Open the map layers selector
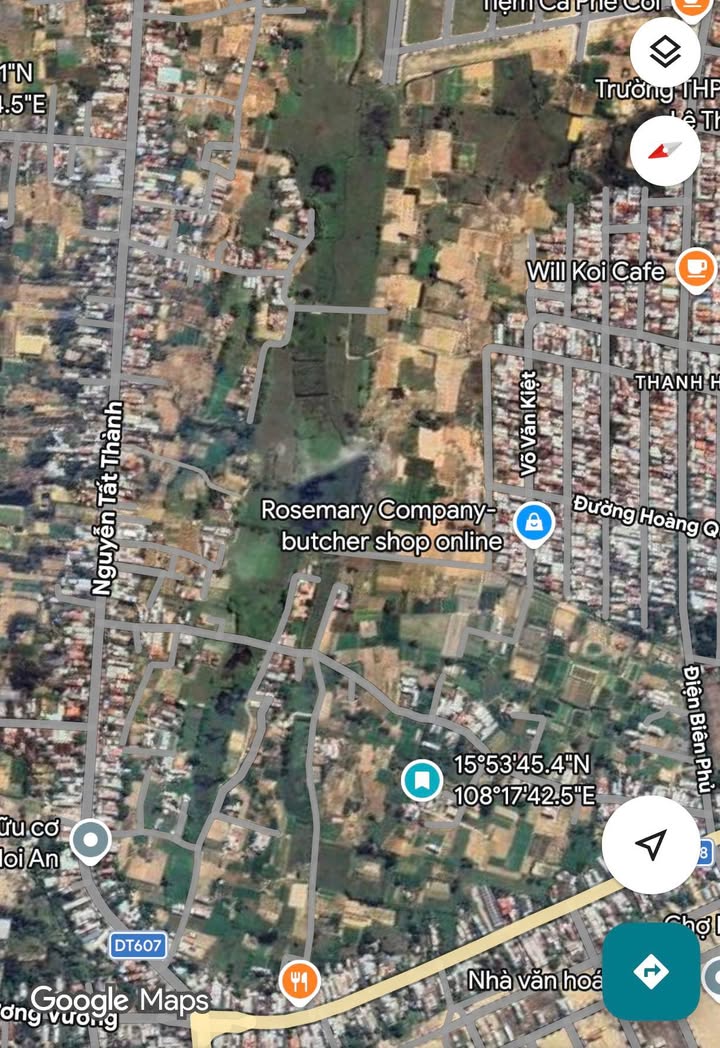The width and height of the screenshot is (720, 1048). (x=665, y=51)
